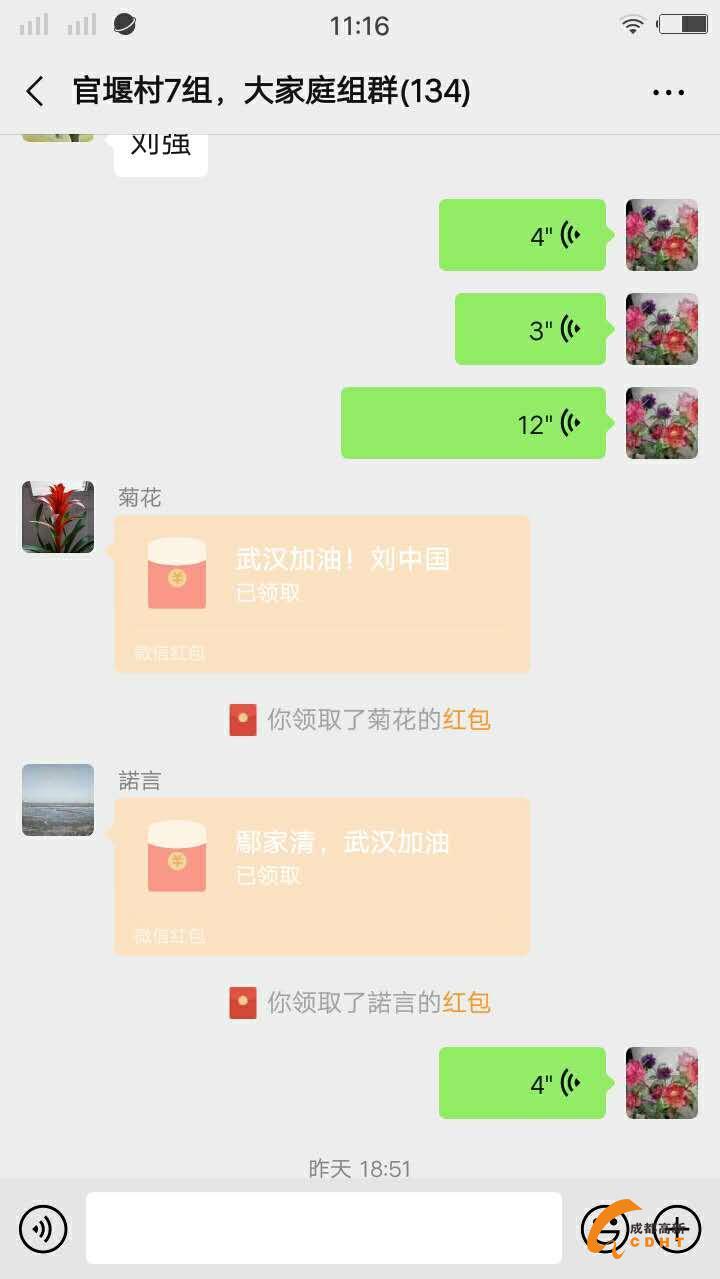Go back from the group chat

coord(35,92)
